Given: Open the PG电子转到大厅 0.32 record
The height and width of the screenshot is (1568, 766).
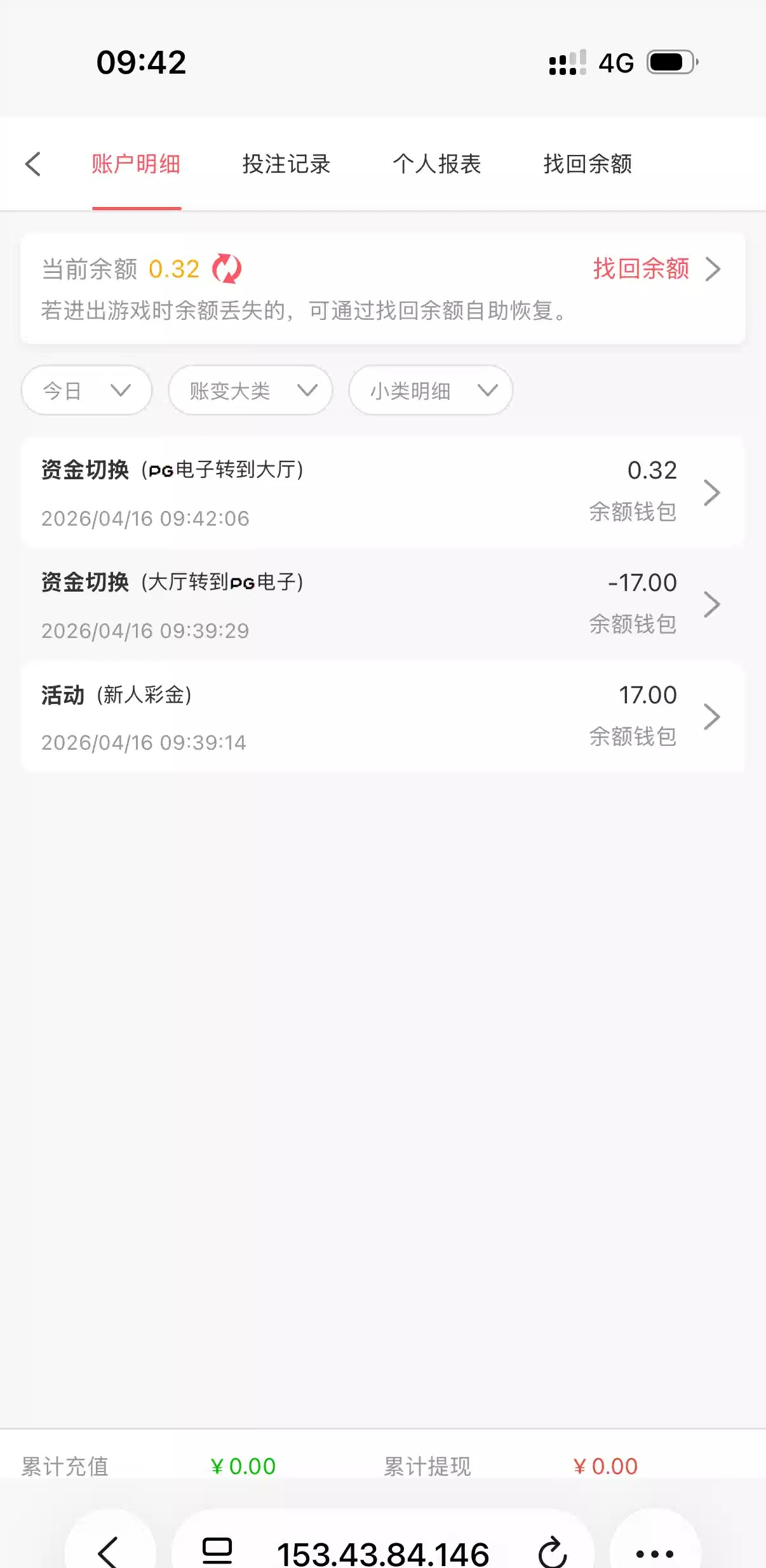Looking at the screenshot, I should tap(381, 493).
